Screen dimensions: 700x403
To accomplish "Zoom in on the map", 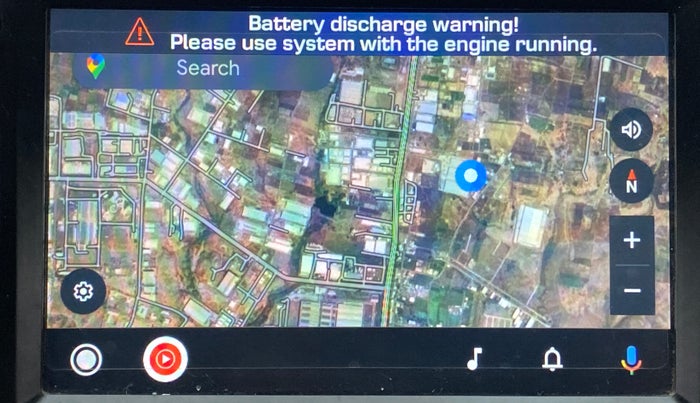I will pyautogui.click(x=631, y=241).
